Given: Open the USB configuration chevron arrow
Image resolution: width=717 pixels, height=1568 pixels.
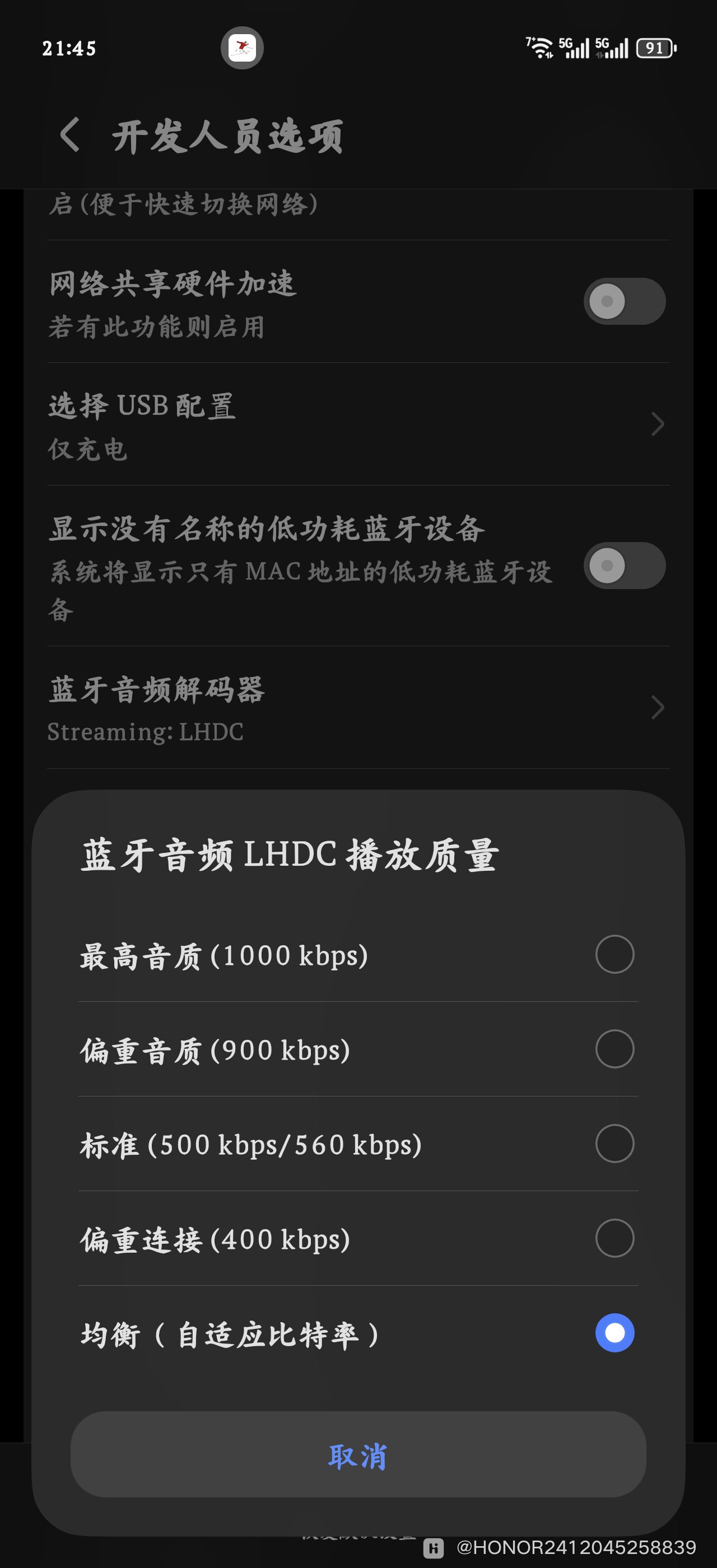Looking at the screenshot, I should (x=657, y=424).
